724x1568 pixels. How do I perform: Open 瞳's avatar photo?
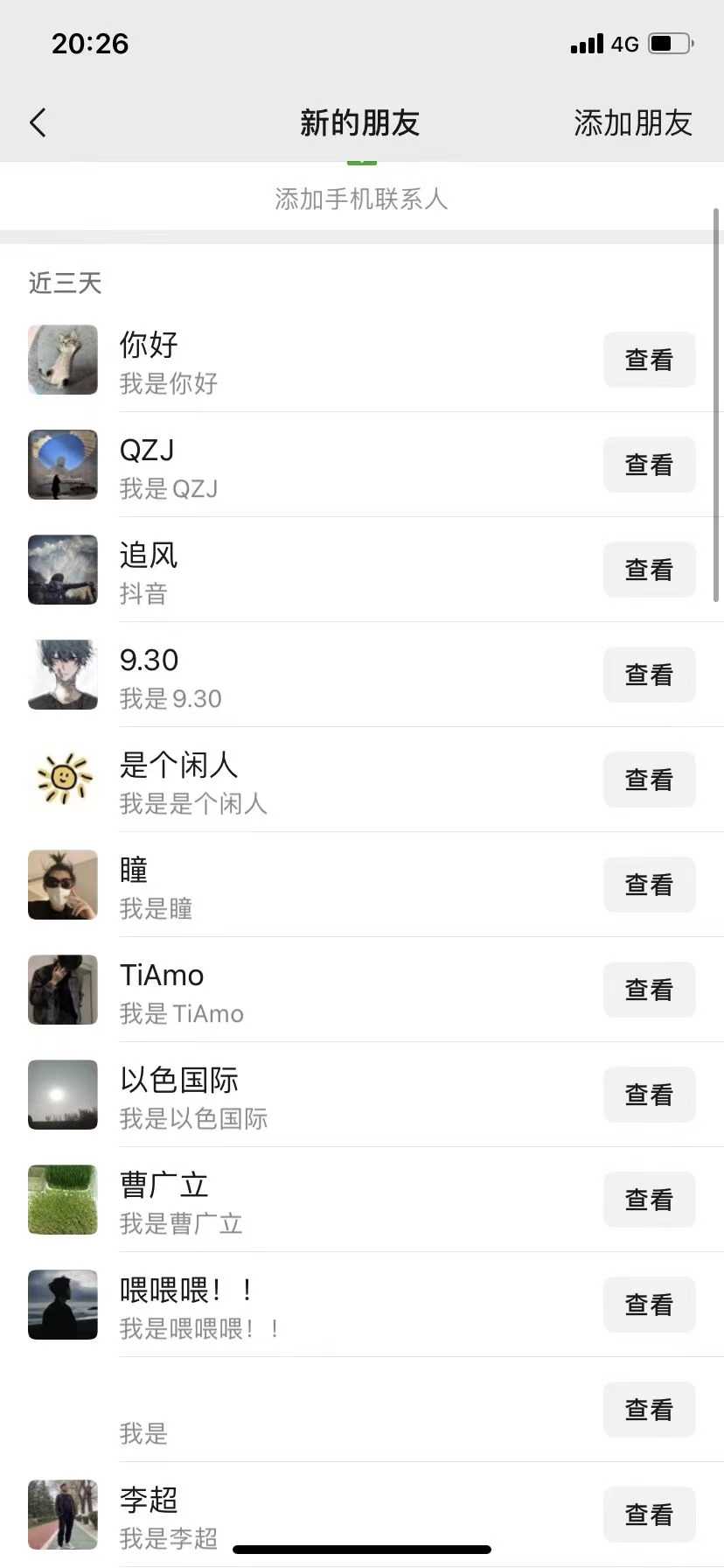pyautogui.click(x=62, y=885)
